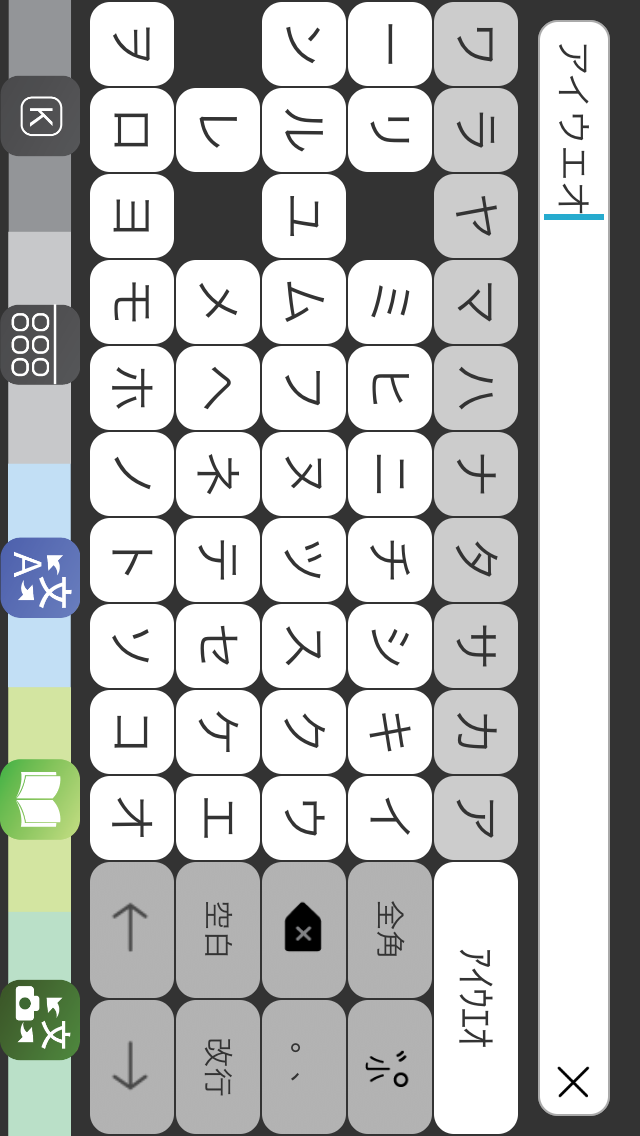Type the katakana ア key
The height and width of the screenshot is (1136, 640).
476,818
